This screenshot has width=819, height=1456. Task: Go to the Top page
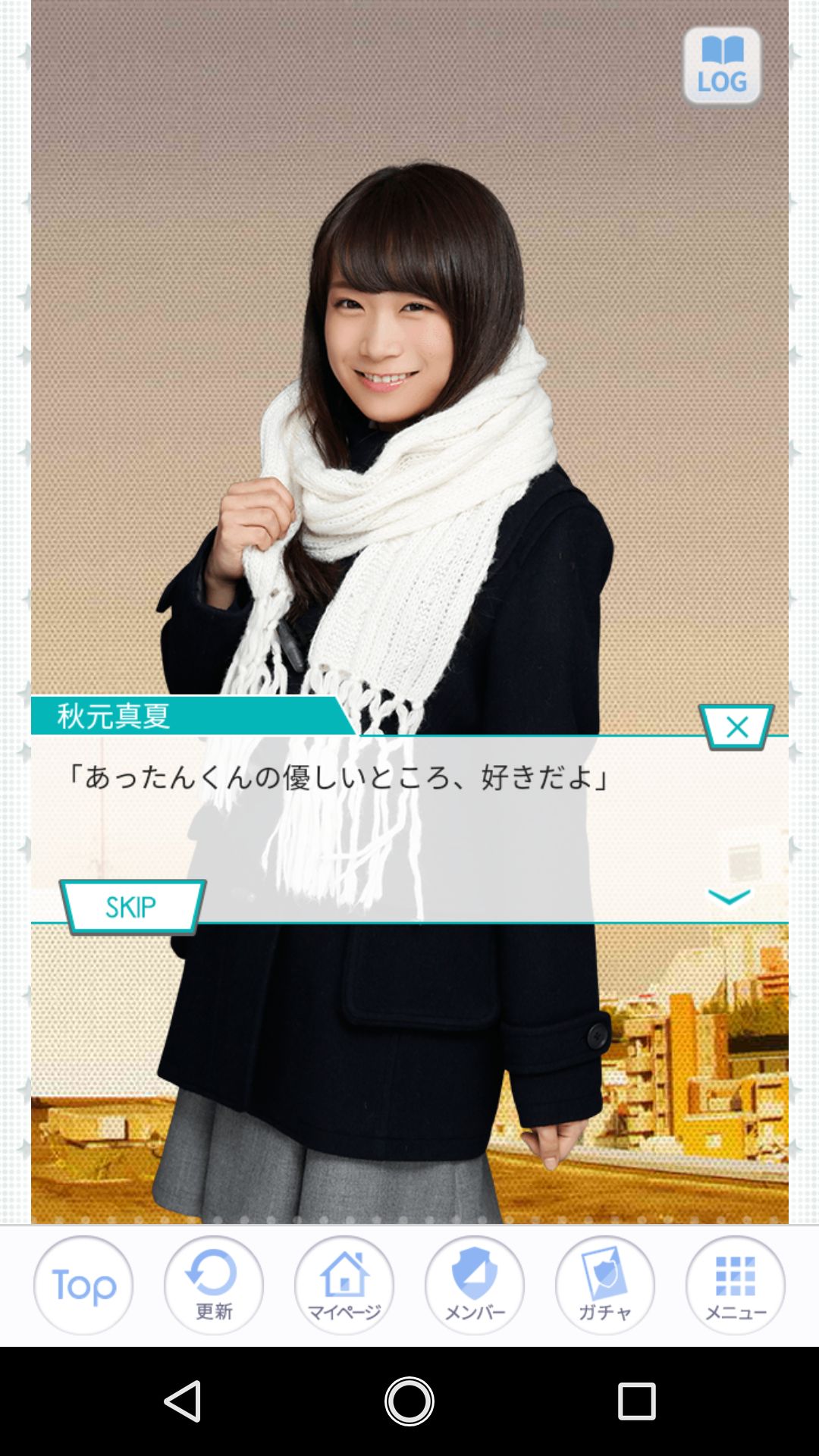(x=83, y=1285)
